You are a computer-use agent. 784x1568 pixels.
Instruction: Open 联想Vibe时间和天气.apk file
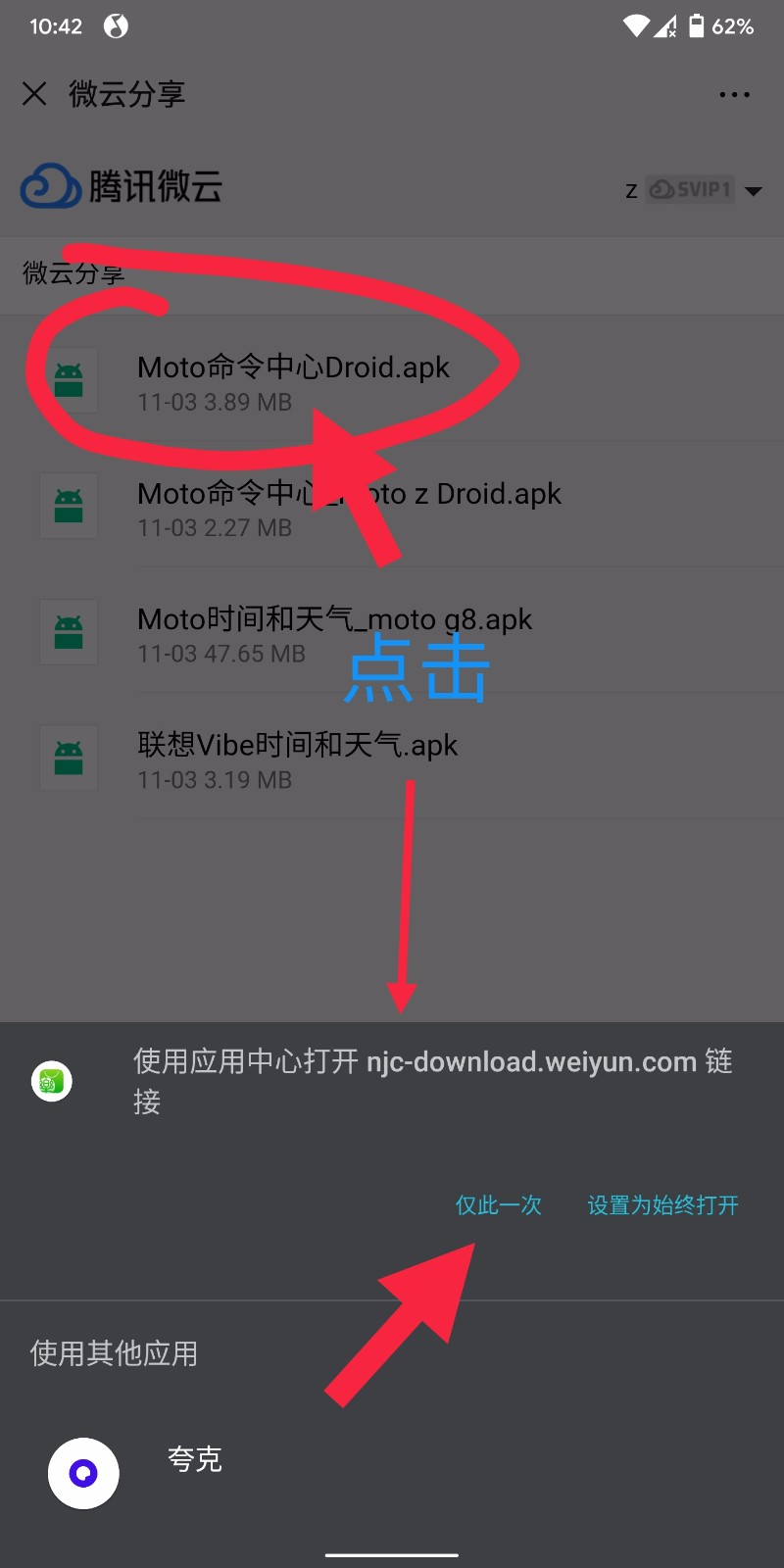[392, 757]
